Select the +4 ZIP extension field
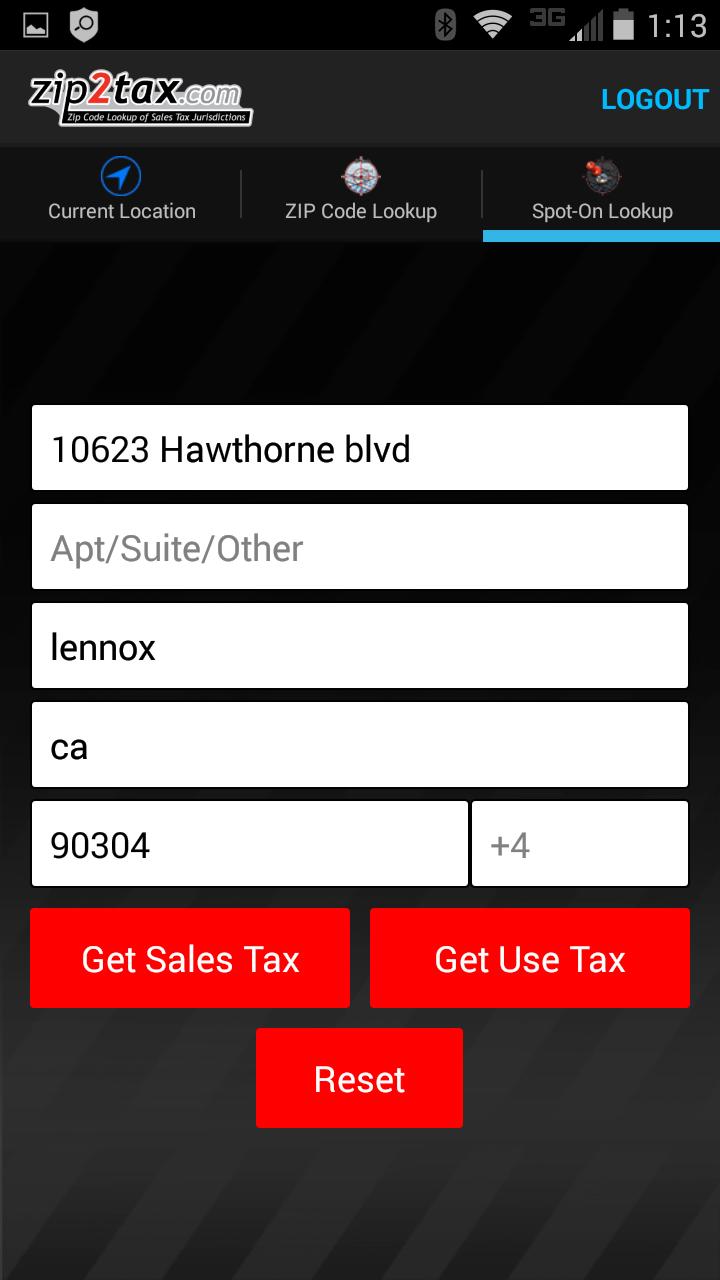The height and width of the screenshot is (1280, 720). click(x=580, y=843)
